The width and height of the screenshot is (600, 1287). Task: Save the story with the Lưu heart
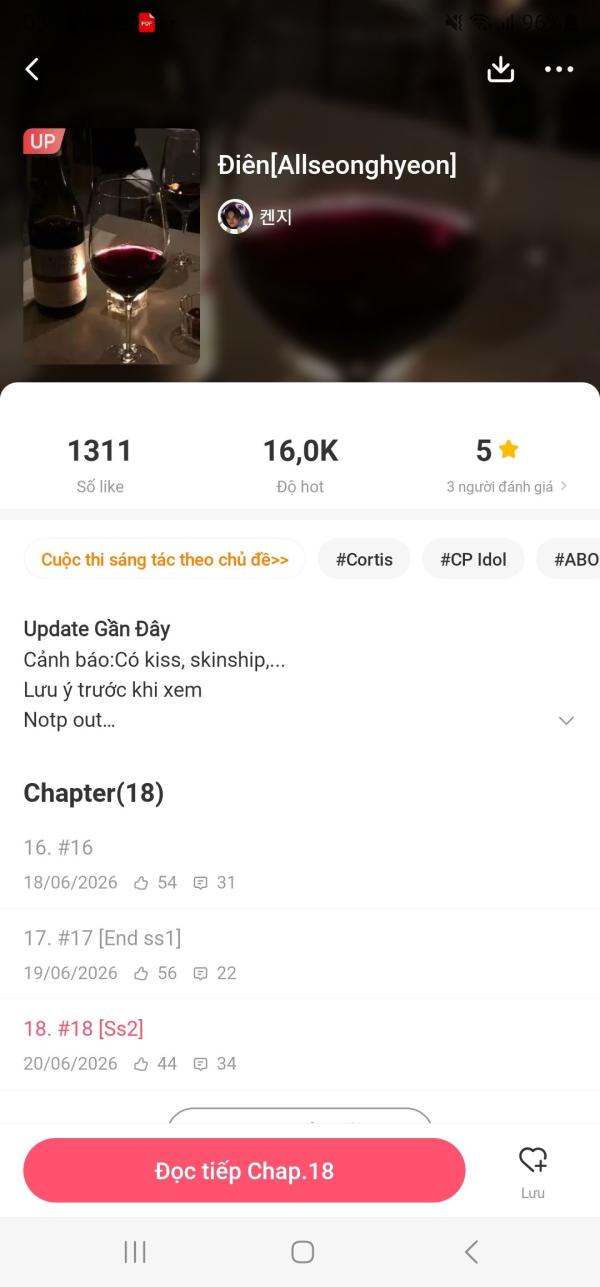(x=533, y=1171)
